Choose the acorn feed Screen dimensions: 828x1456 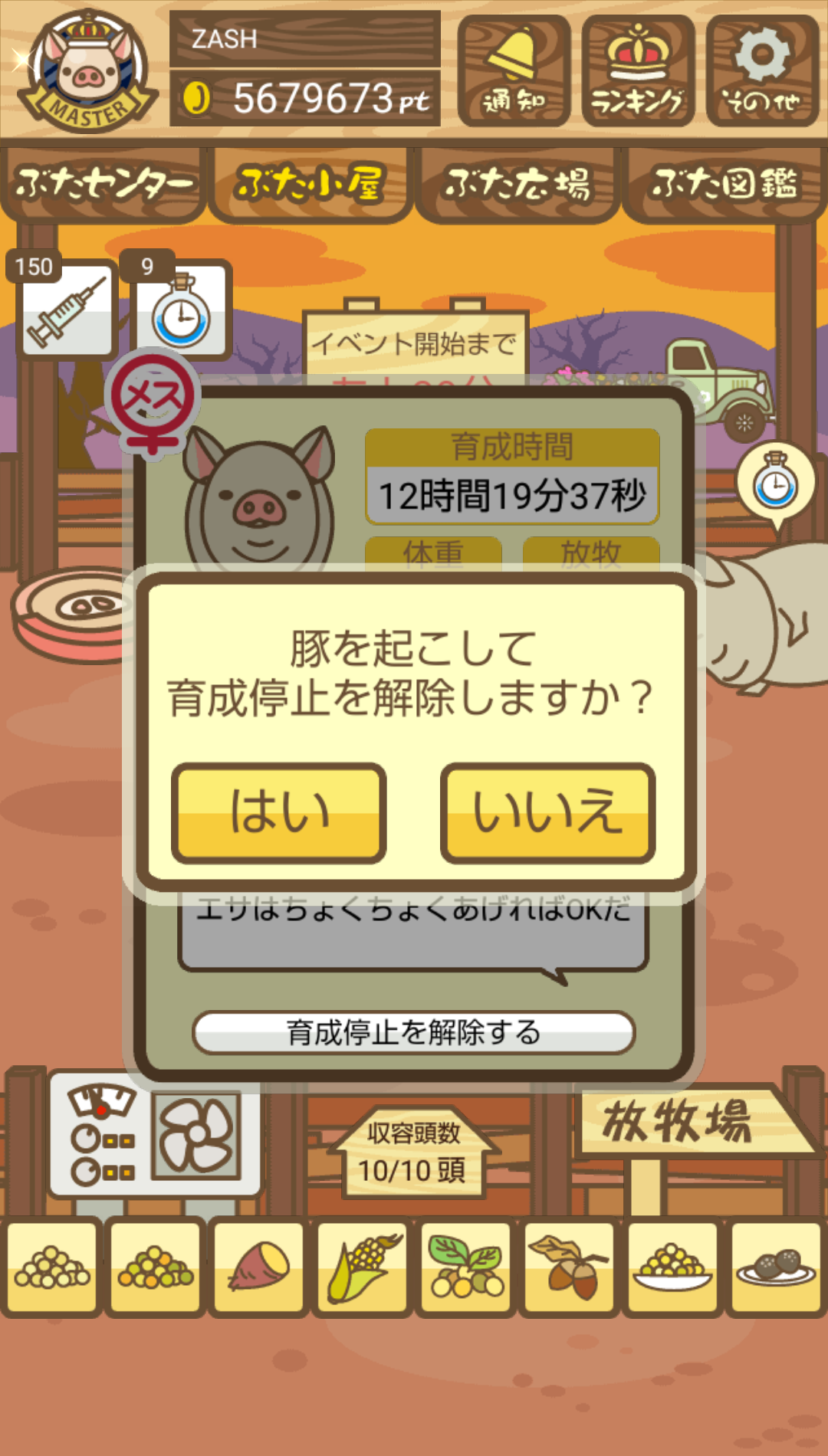pyautogui.click(x=569, y=1267)
